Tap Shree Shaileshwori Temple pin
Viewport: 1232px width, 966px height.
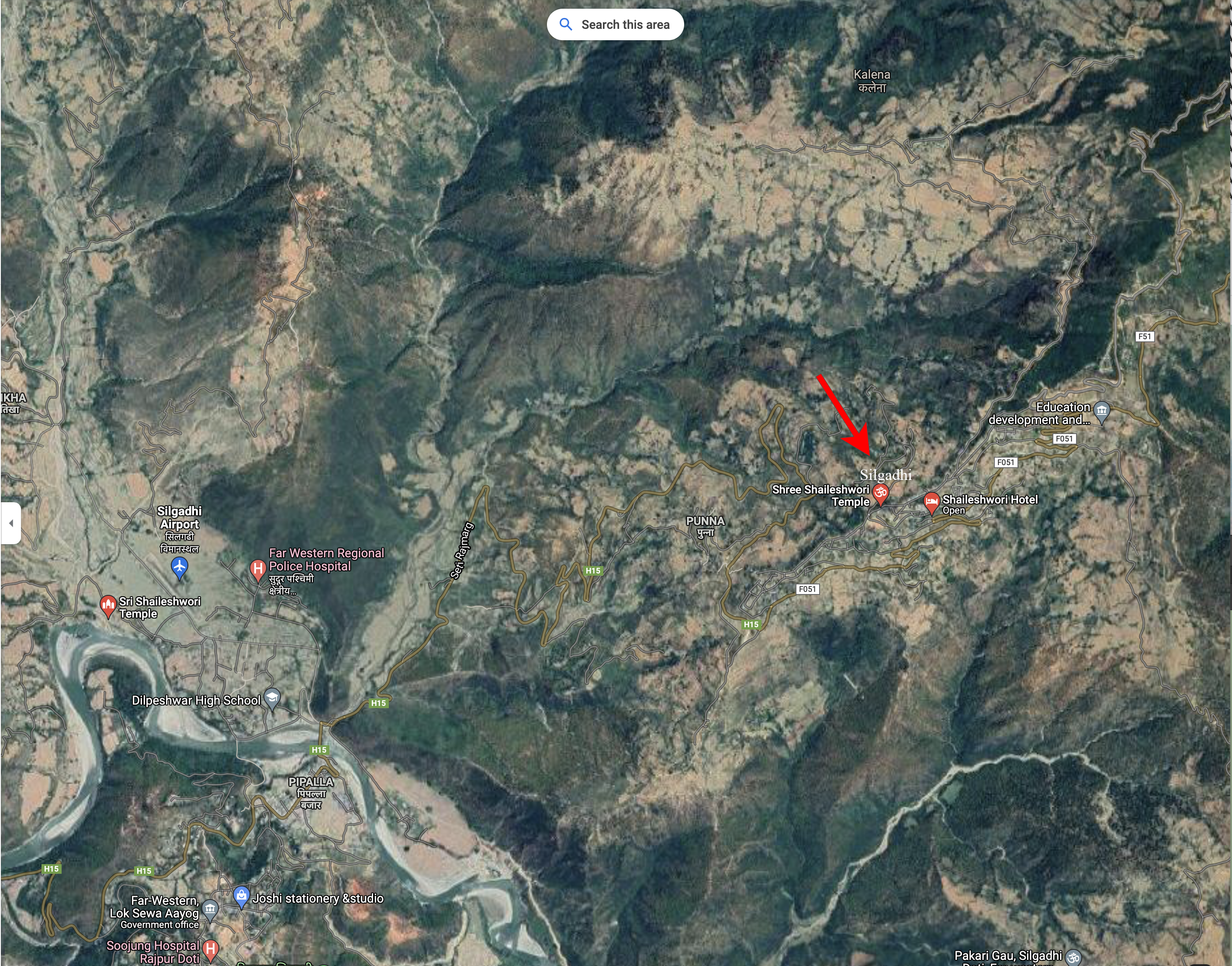(880, 493)
